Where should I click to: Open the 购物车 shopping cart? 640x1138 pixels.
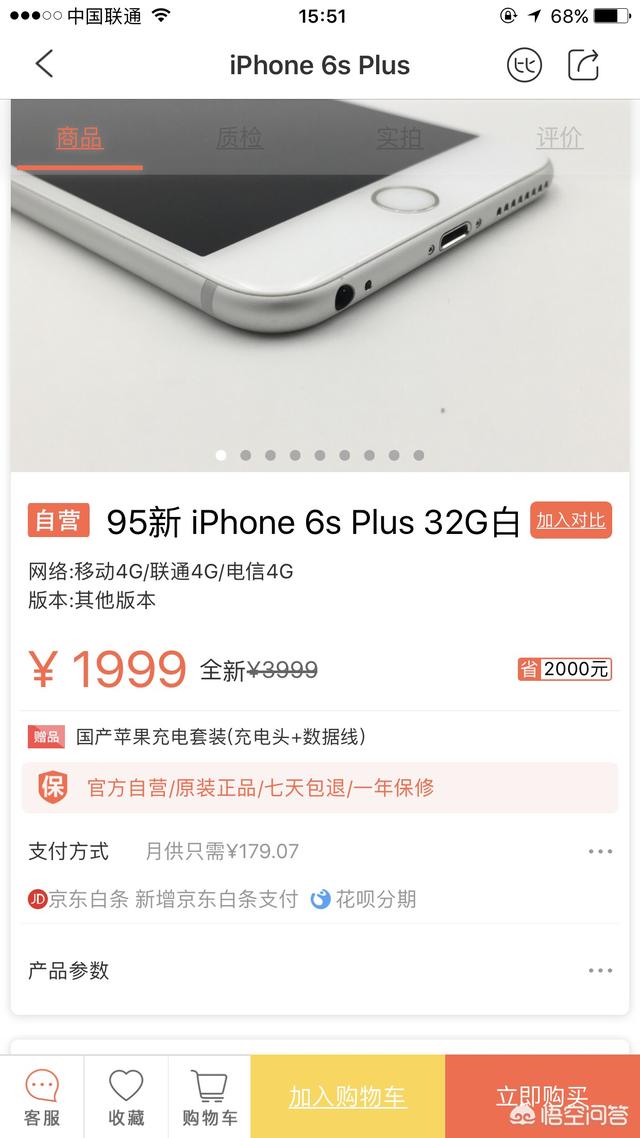tap(210, 1097)
